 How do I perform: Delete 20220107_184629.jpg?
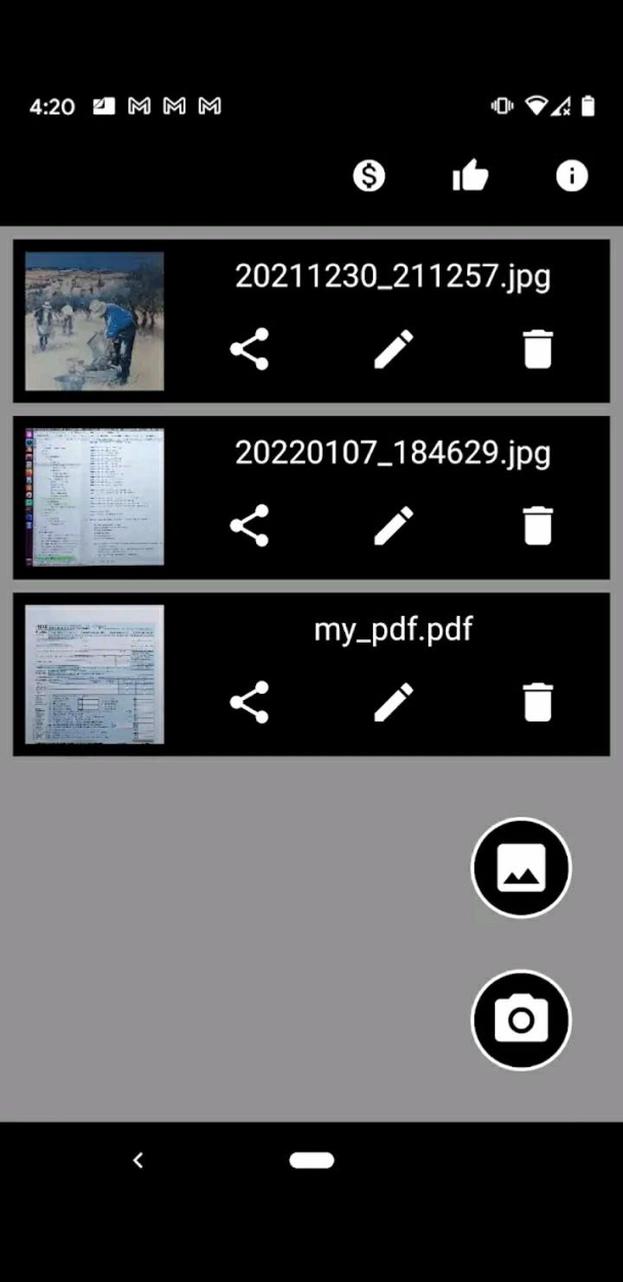point(537,525)
